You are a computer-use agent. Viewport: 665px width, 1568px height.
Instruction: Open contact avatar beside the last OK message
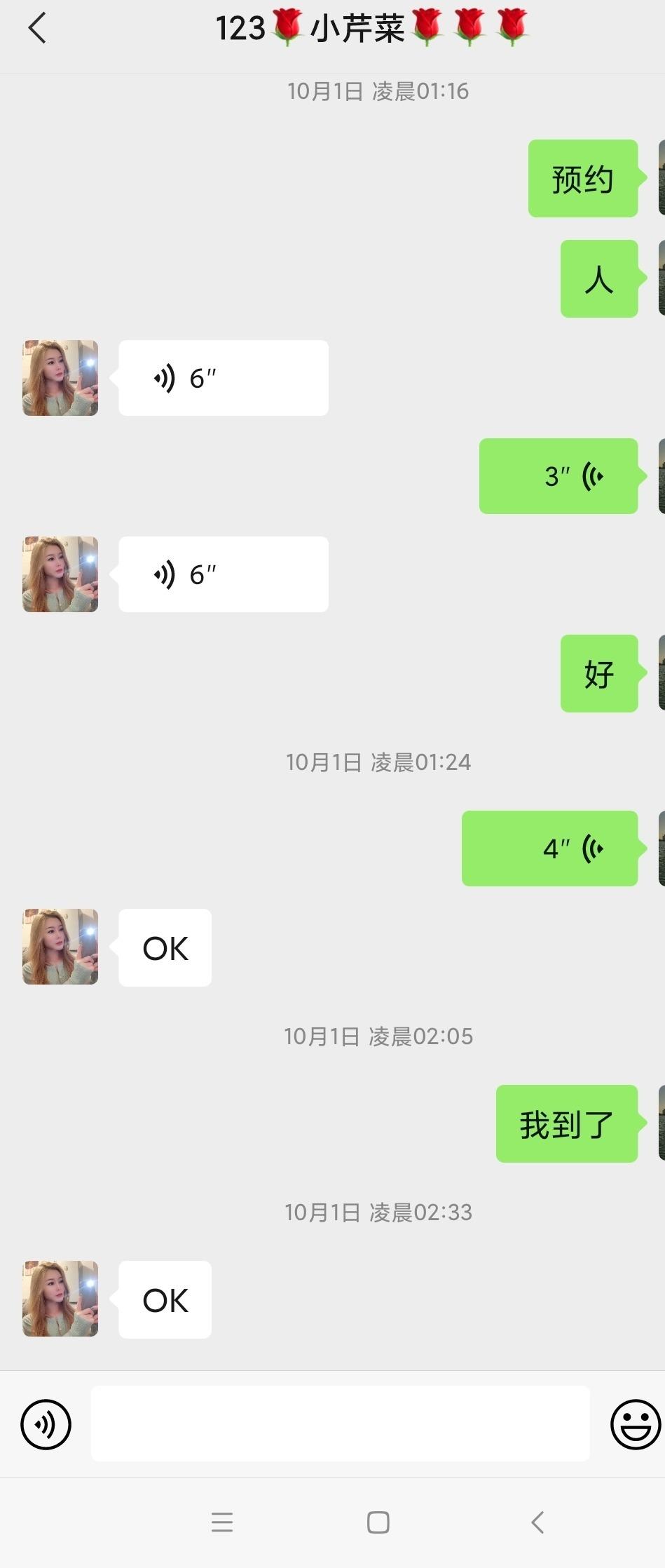[60, 1299]
